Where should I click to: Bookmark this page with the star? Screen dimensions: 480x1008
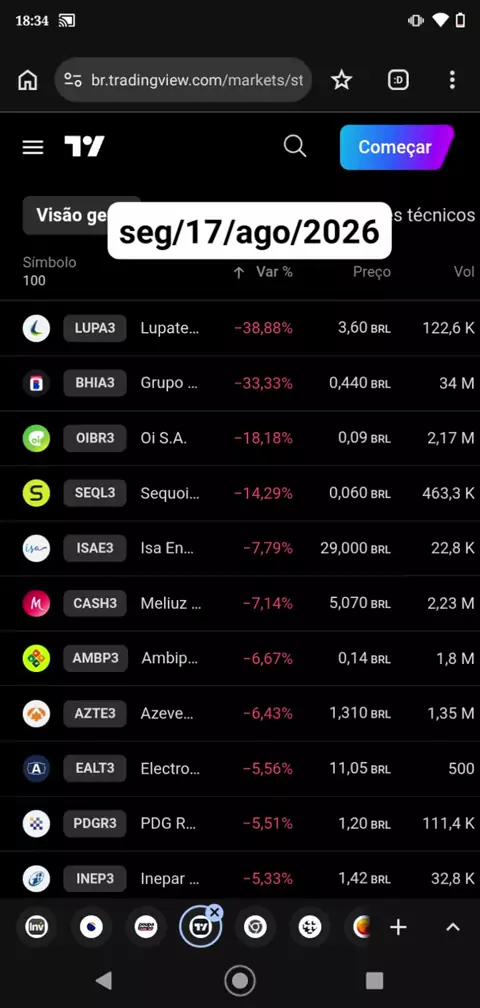pos(341,80)
